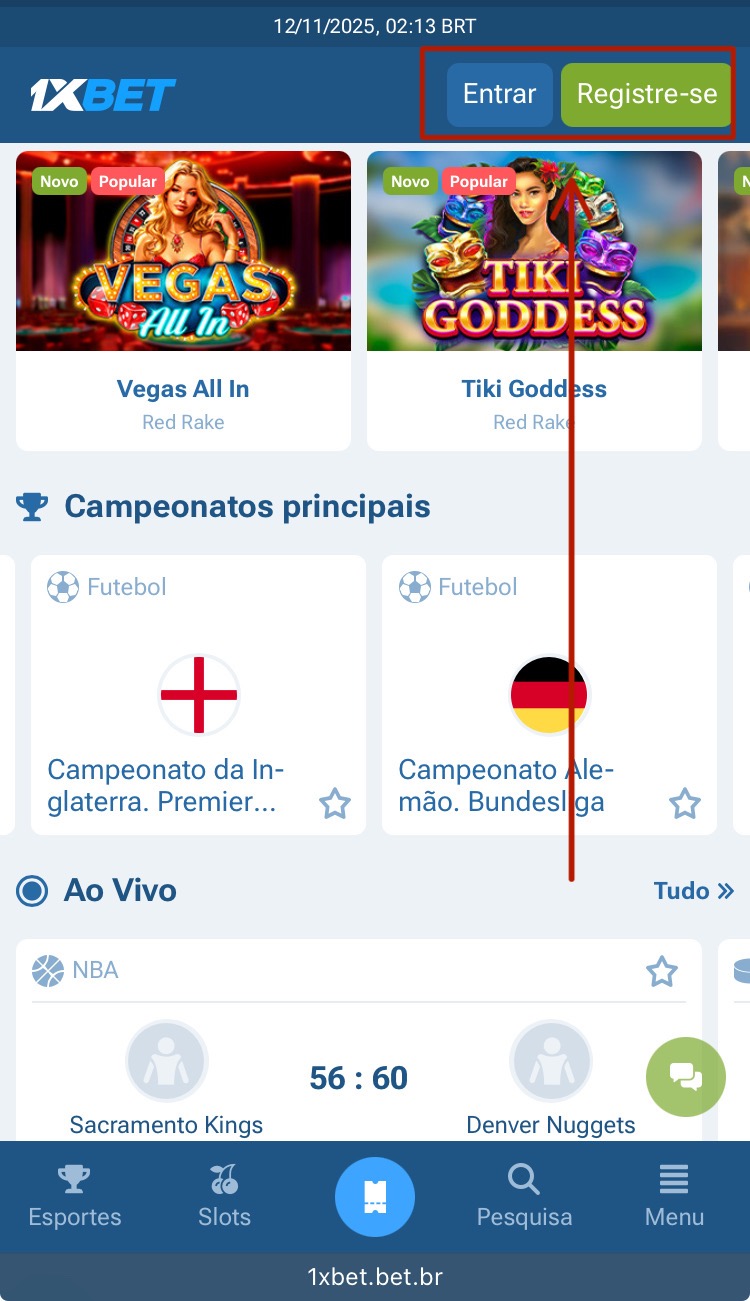Image resolution: width=750 pixels, height=1301 pixels.
Task: Open the bet slip center button
Action: click(x=375, y=1196)
